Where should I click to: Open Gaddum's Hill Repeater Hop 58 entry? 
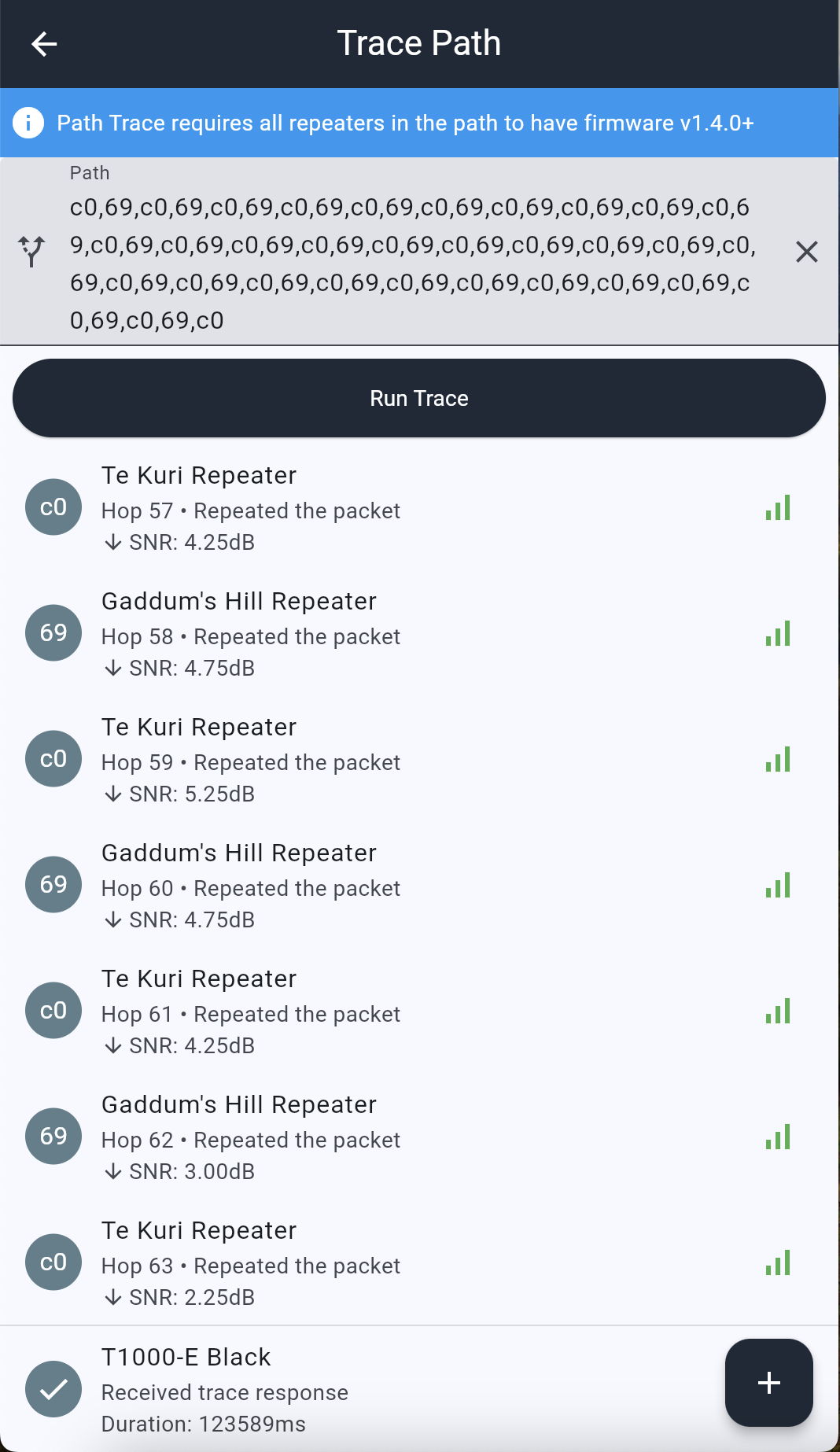coord(419,633)
